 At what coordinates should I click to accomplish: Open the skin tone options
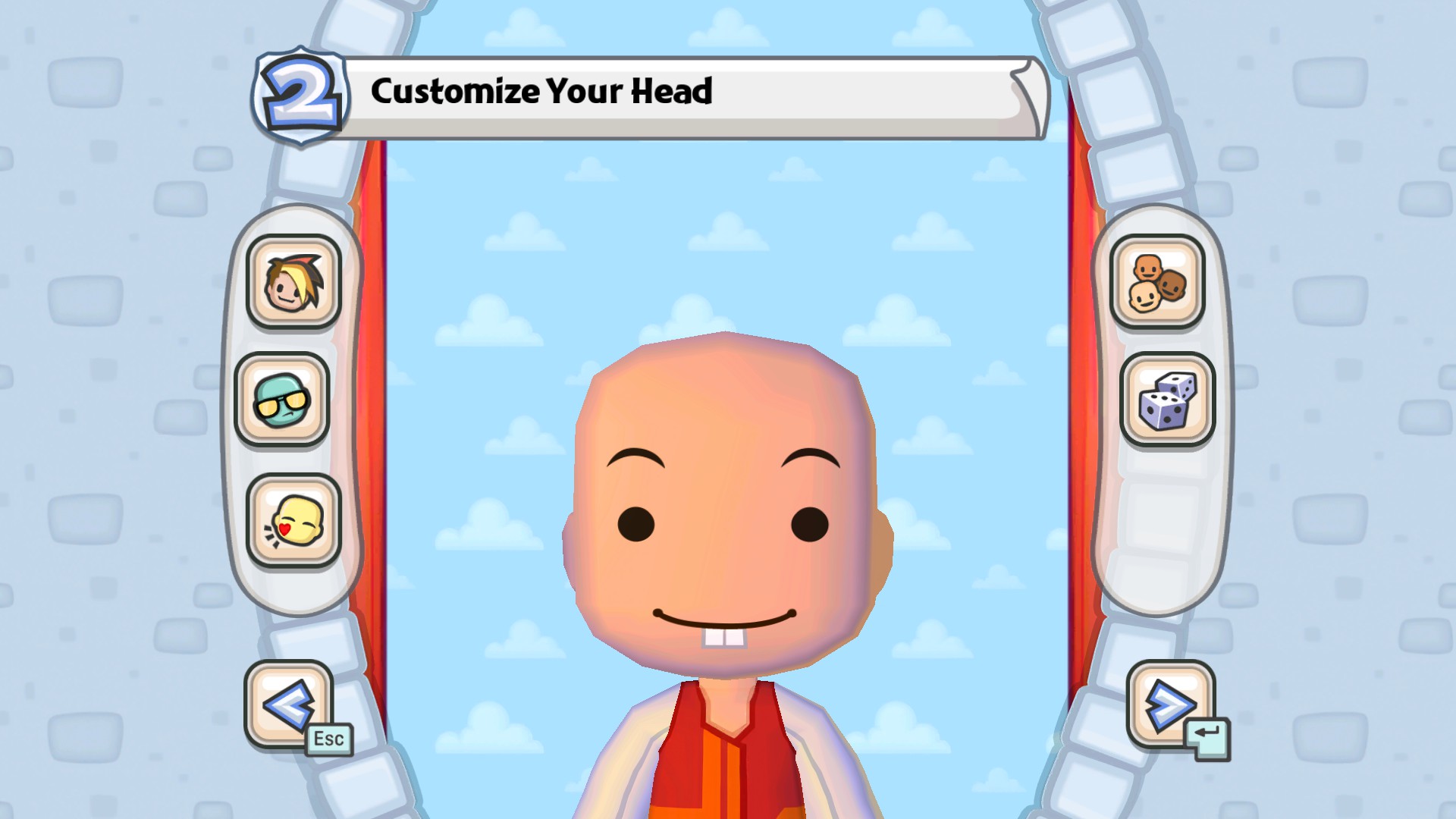(x=1157, y=282)
